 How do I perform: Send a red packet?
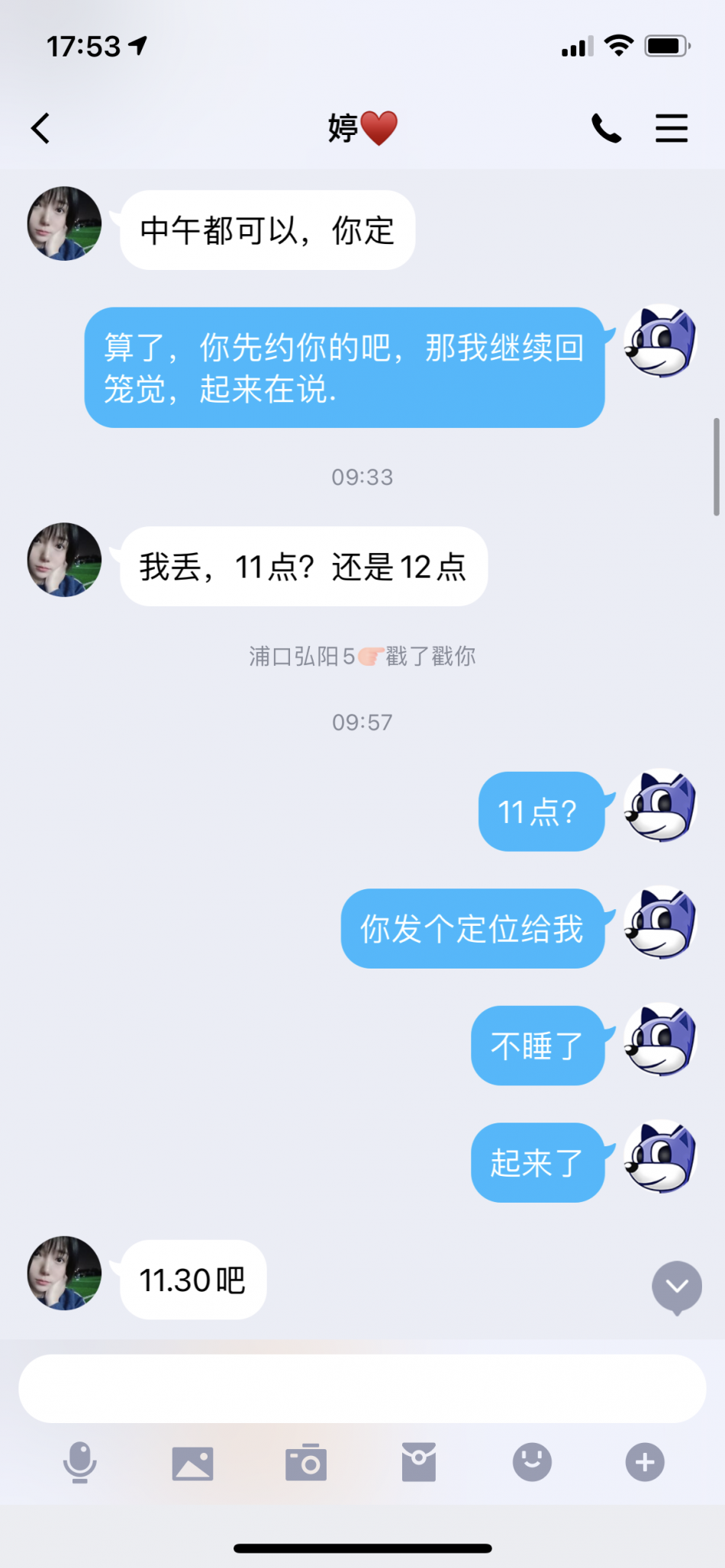(419, 1462)
